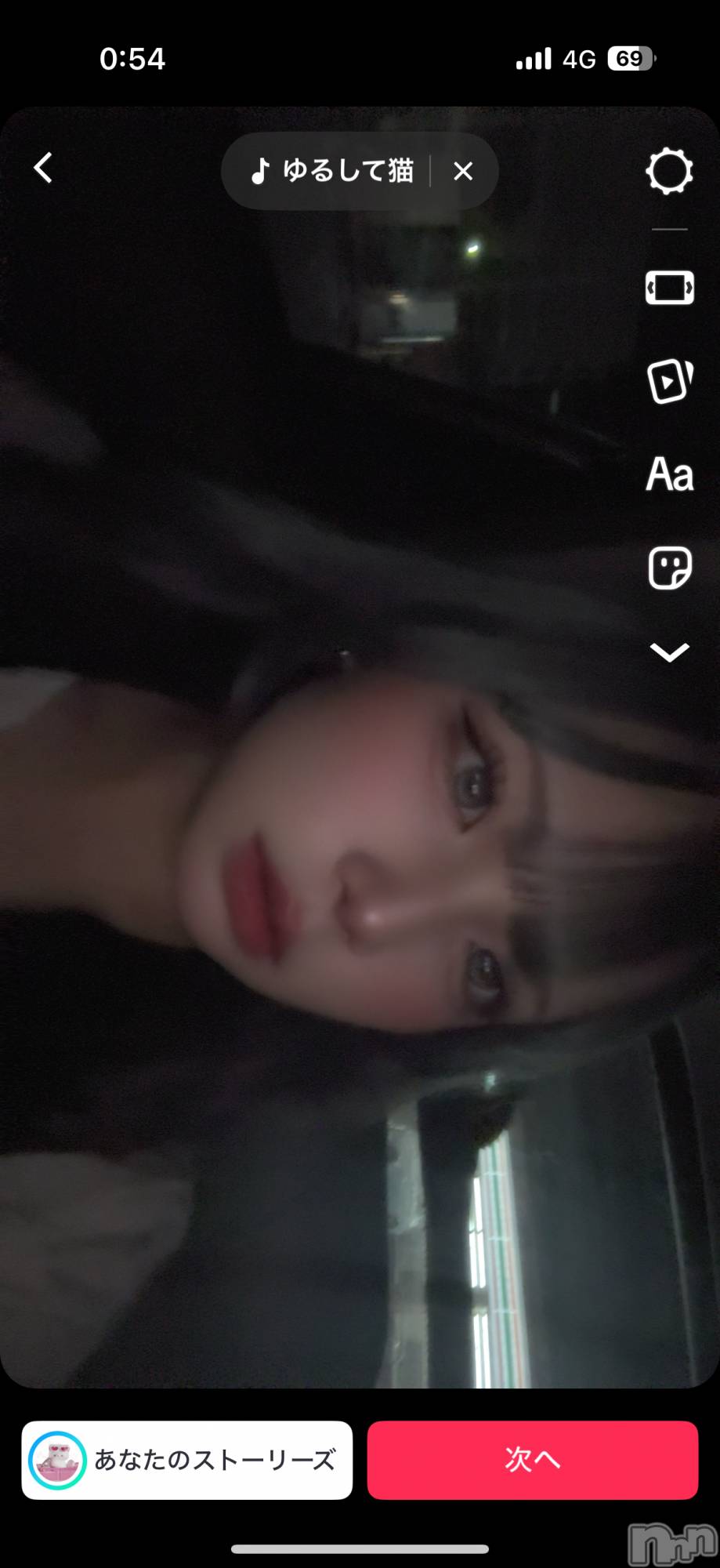The width and height of the screenshot is (720, 1568).
Task: Go back with the arrow
Action: click(43, 168)
